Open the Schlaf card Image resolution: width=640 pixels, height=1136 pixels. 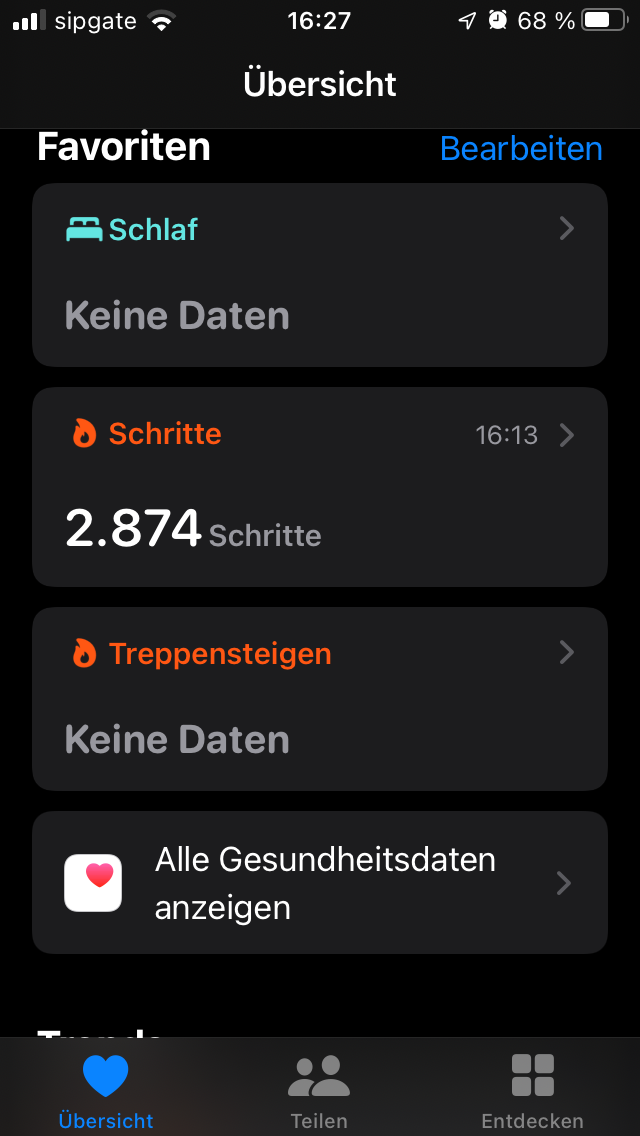coord(320,275)
